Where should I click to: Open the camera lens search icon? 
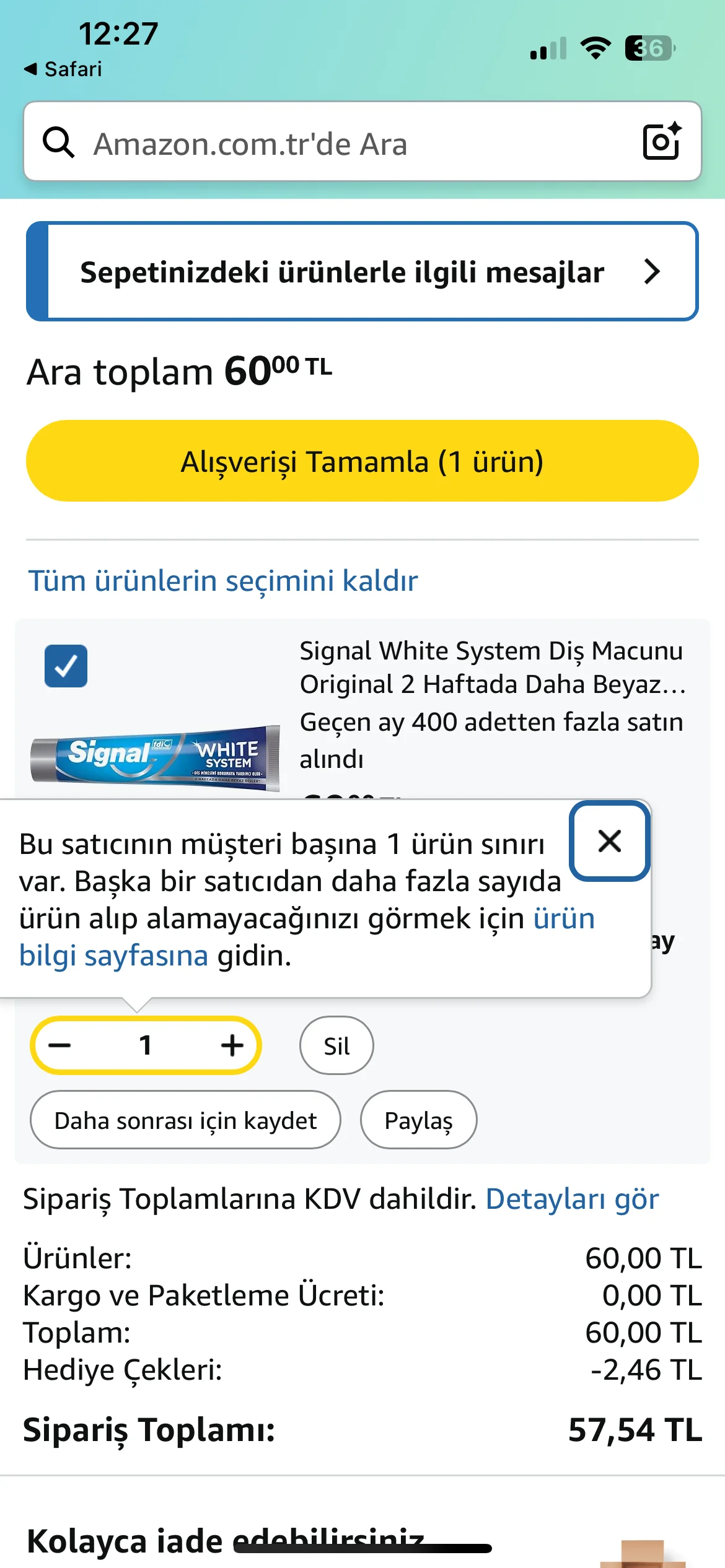point(662,142)
